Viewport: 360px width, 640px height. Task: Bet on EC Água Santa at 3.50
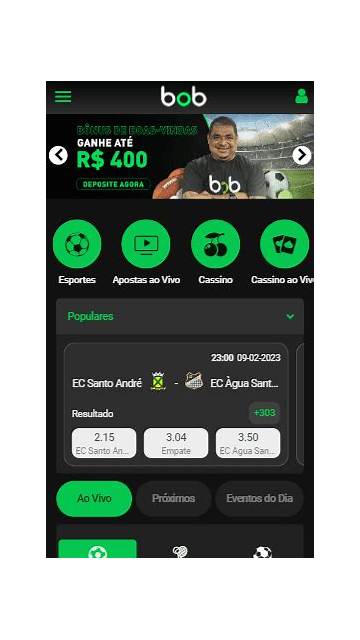click(x=248, y=443)
